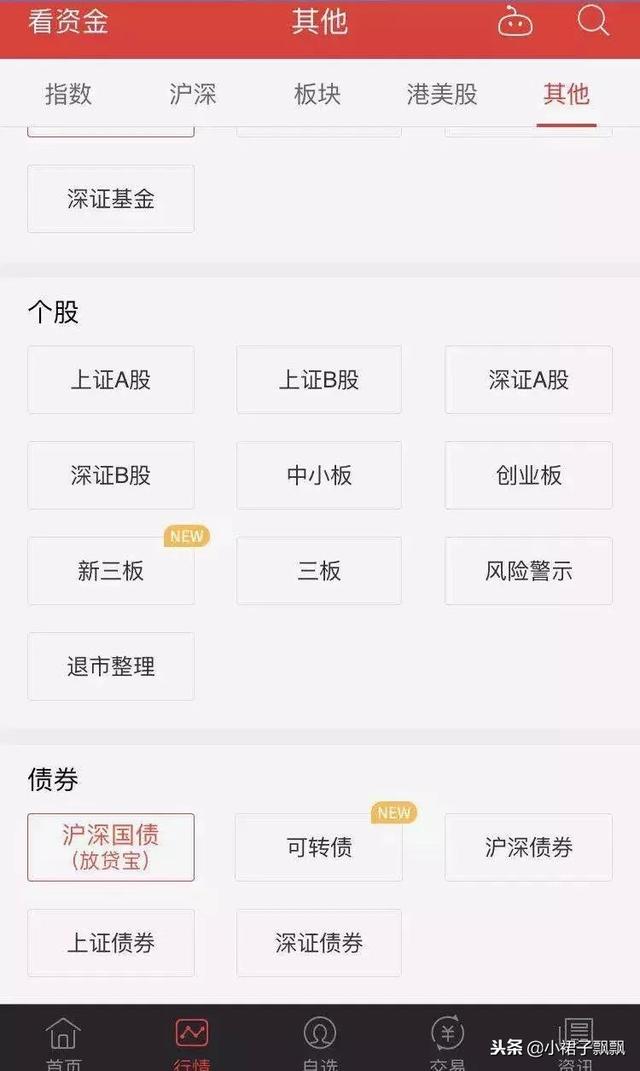Switch to the 沪深 tab

click(x=193, y=94)
